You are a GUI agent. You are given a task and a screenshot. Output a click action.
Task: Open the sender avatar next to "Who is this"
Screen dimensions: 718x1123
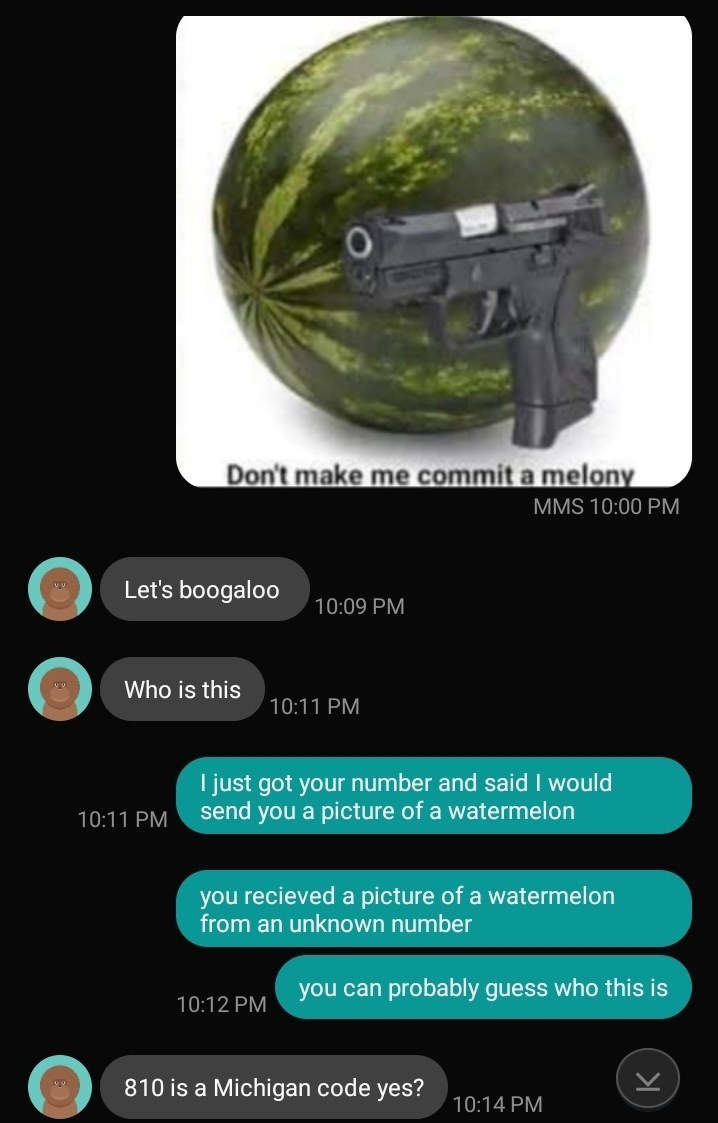(60, 690)
